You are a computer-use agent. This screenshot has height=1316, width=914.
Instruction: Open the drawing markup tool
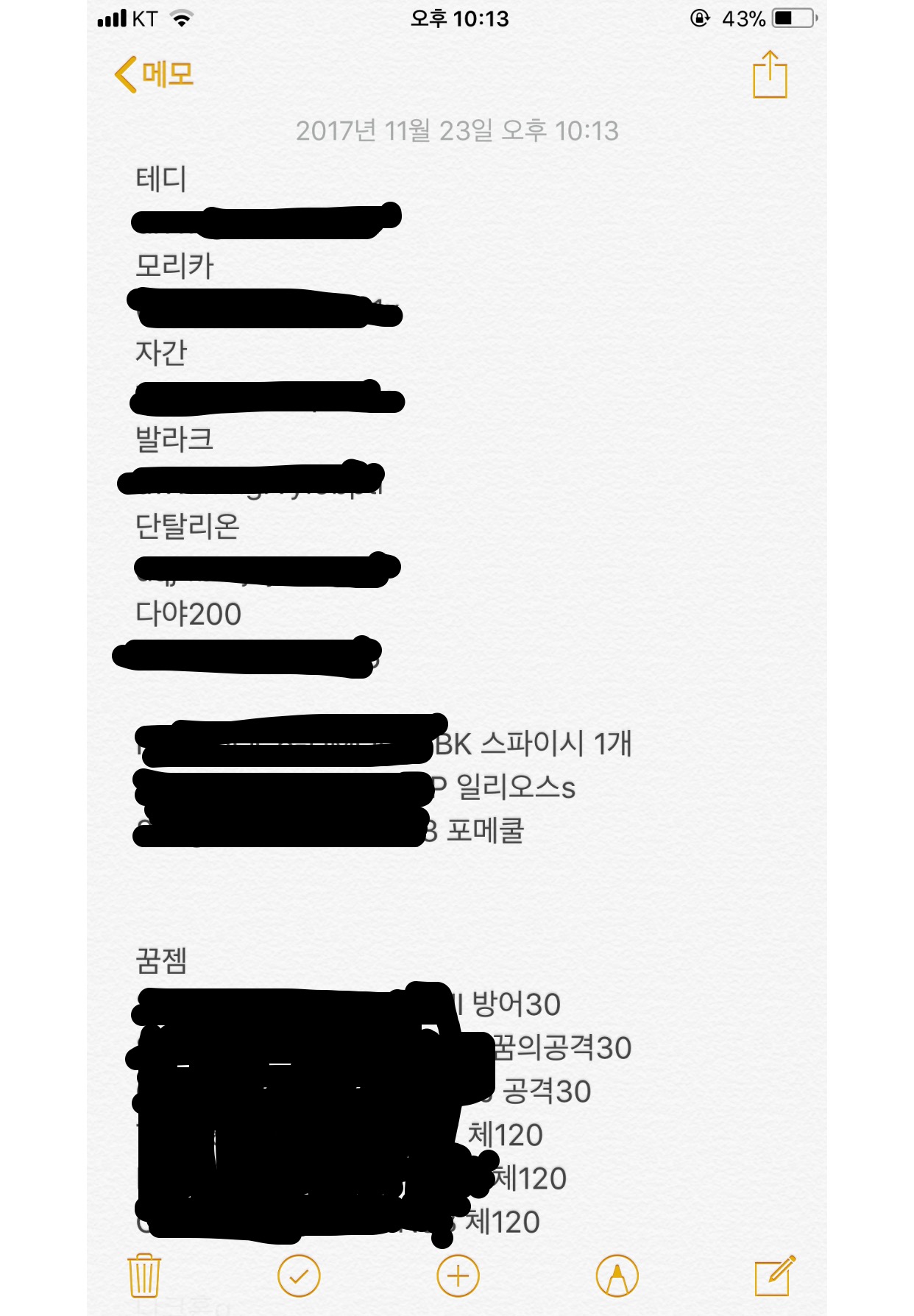(x=617, y=1276)
